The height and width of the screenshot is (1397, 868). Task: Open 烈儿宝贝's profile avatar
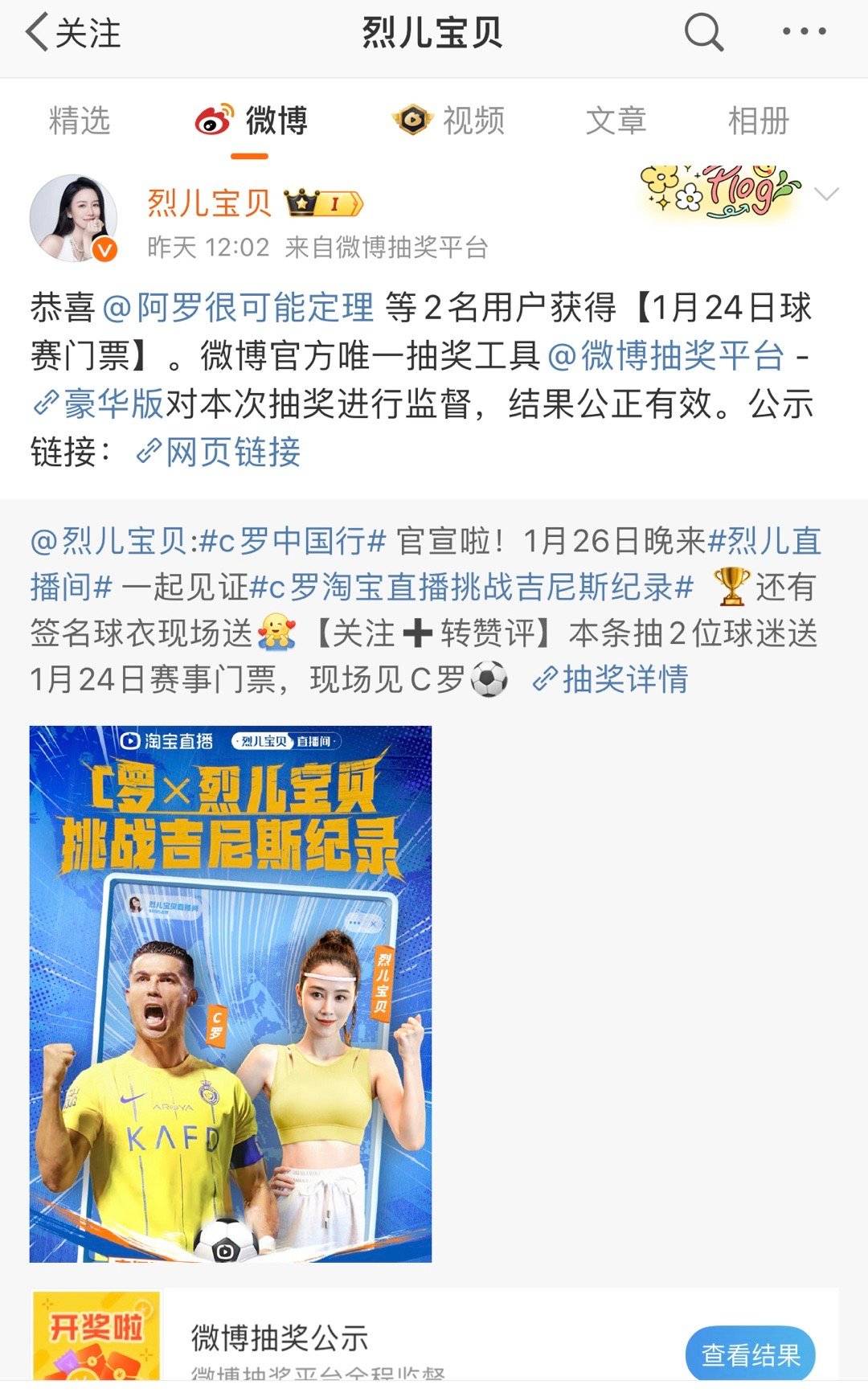click(x=73, y=219)
